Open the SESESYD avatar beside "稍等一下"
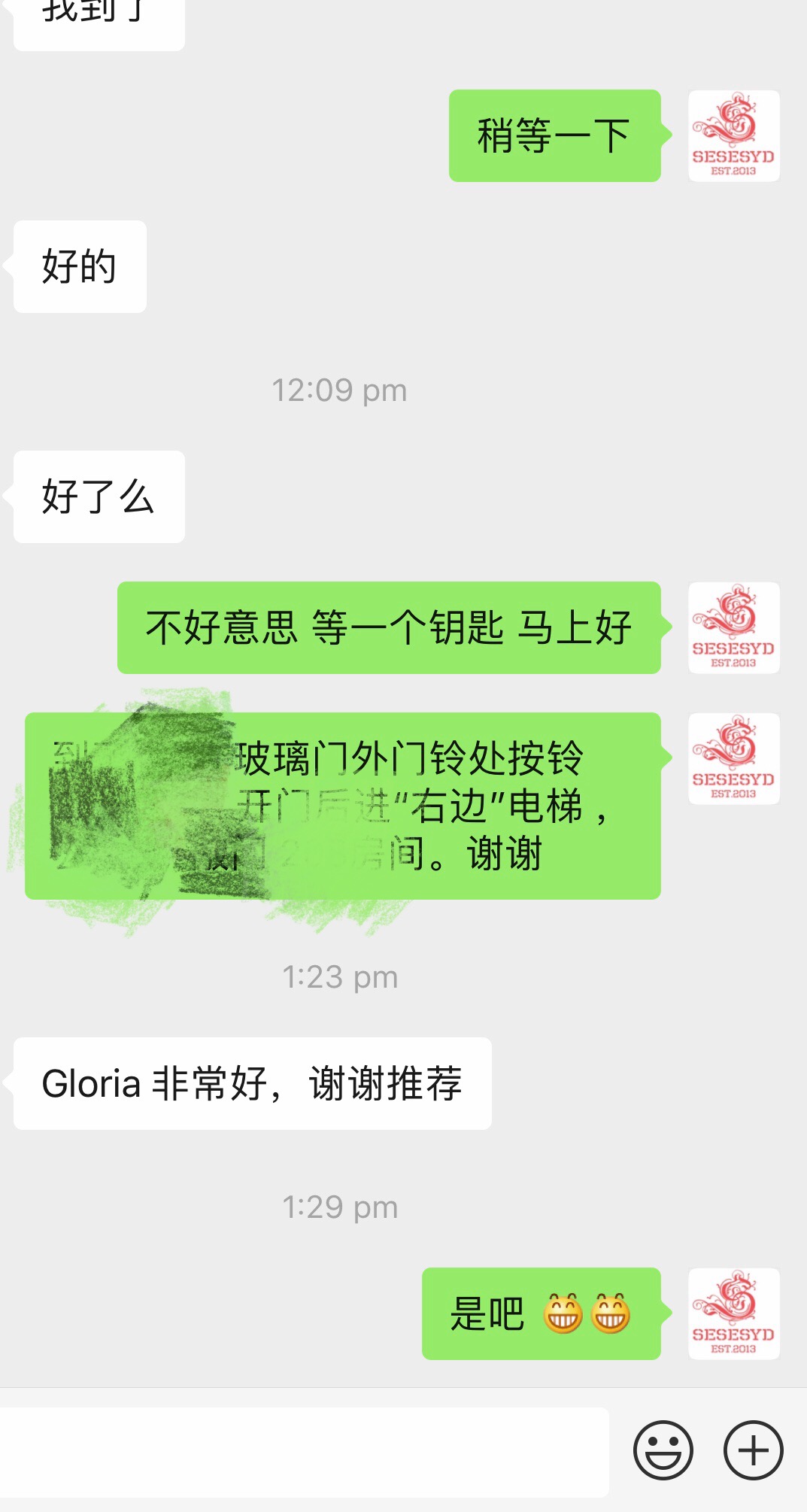This screenshot has height=1512, width=807. tap(733, 136)
